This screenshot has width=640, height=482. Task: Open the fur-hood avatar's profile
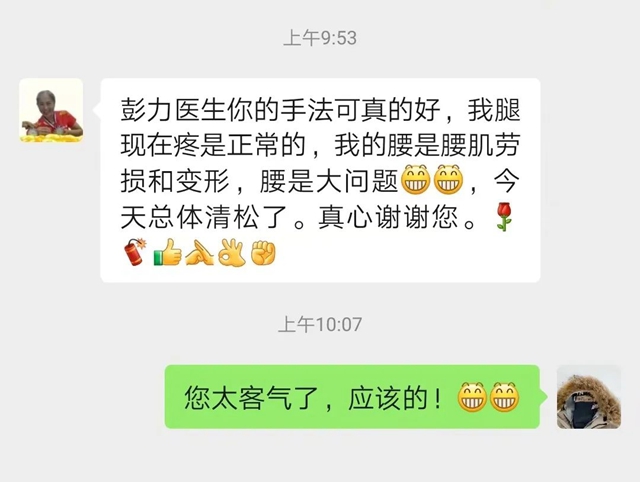click(588, 397)
